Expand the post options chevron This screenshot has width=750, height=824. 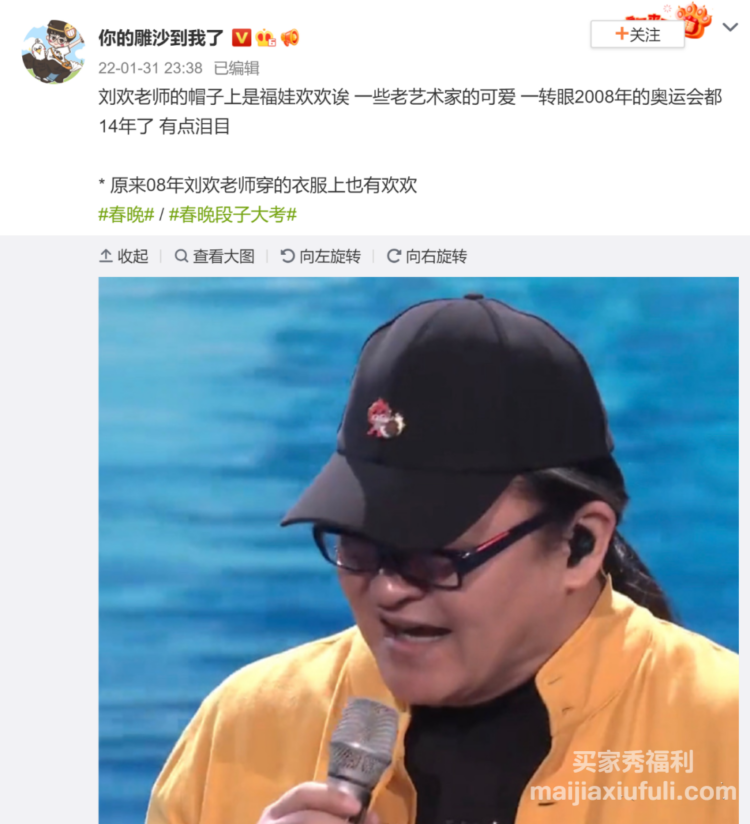click(x=730, y=28)
